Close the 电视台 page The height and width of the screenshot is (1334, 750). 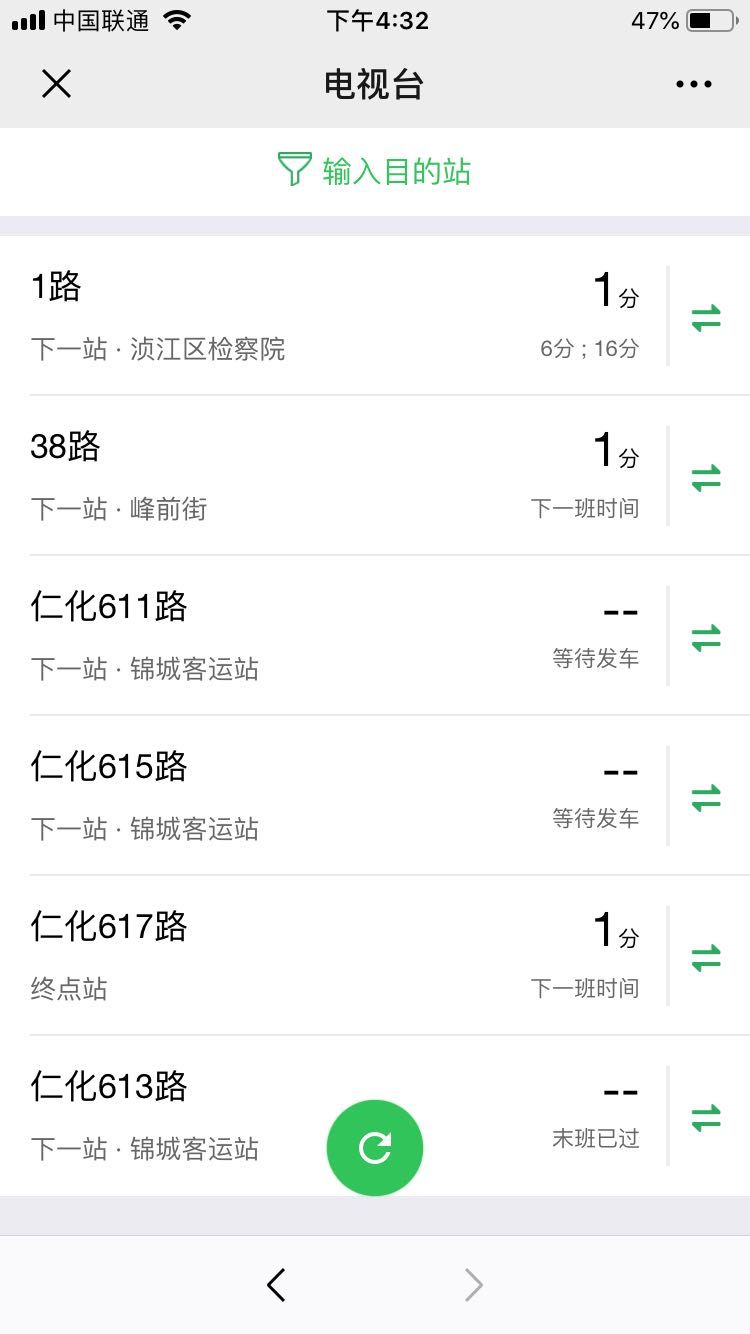point(56,84)
